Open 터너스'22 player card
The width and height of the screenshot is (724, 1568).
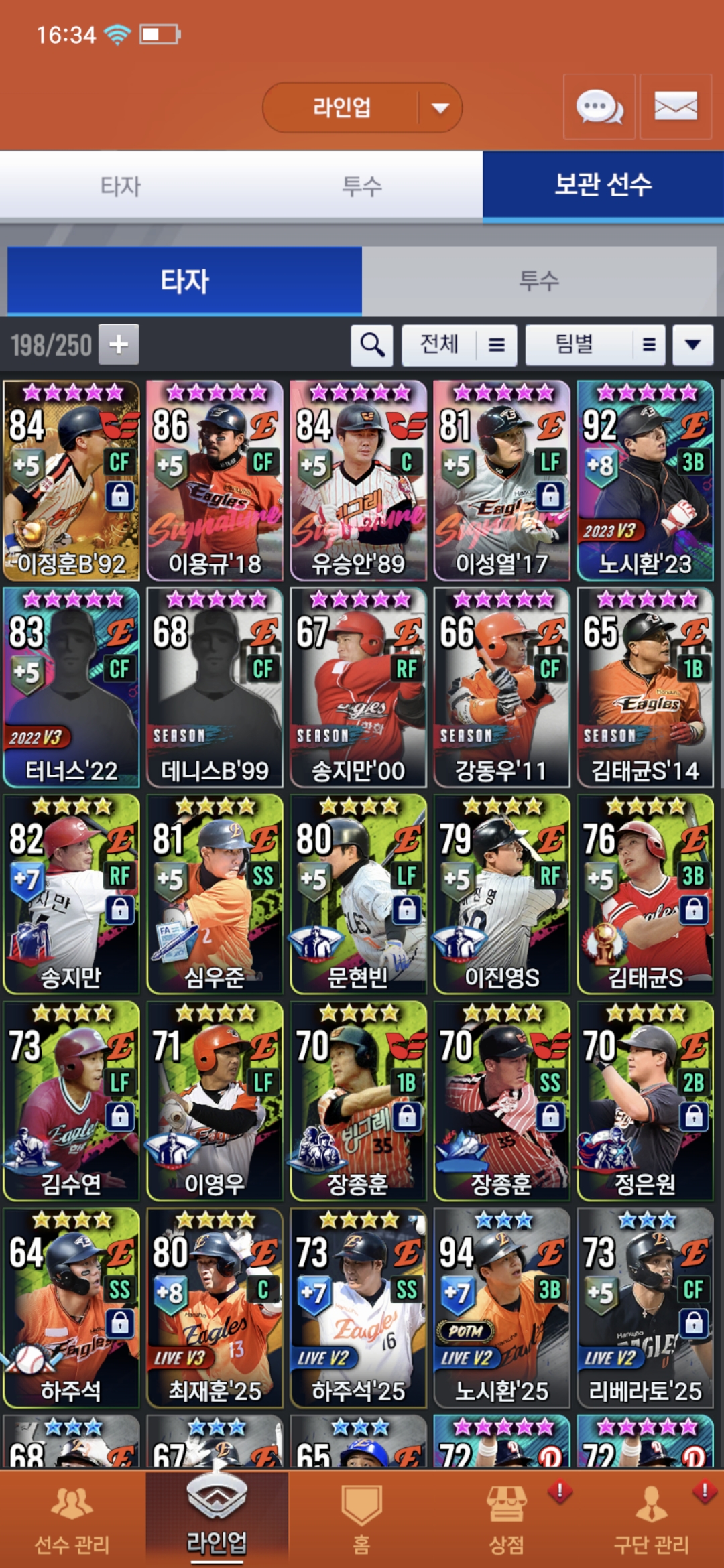(x=71, y=688)
